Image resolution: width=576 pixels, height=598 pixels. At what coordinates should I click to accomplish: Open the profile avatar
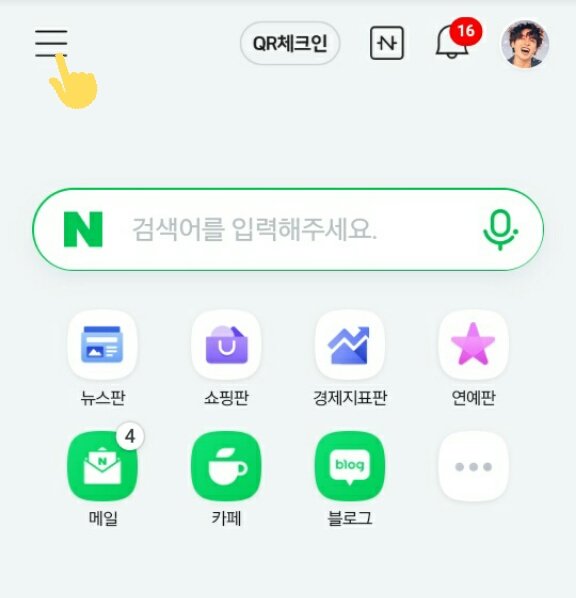[x=525, y=44]
